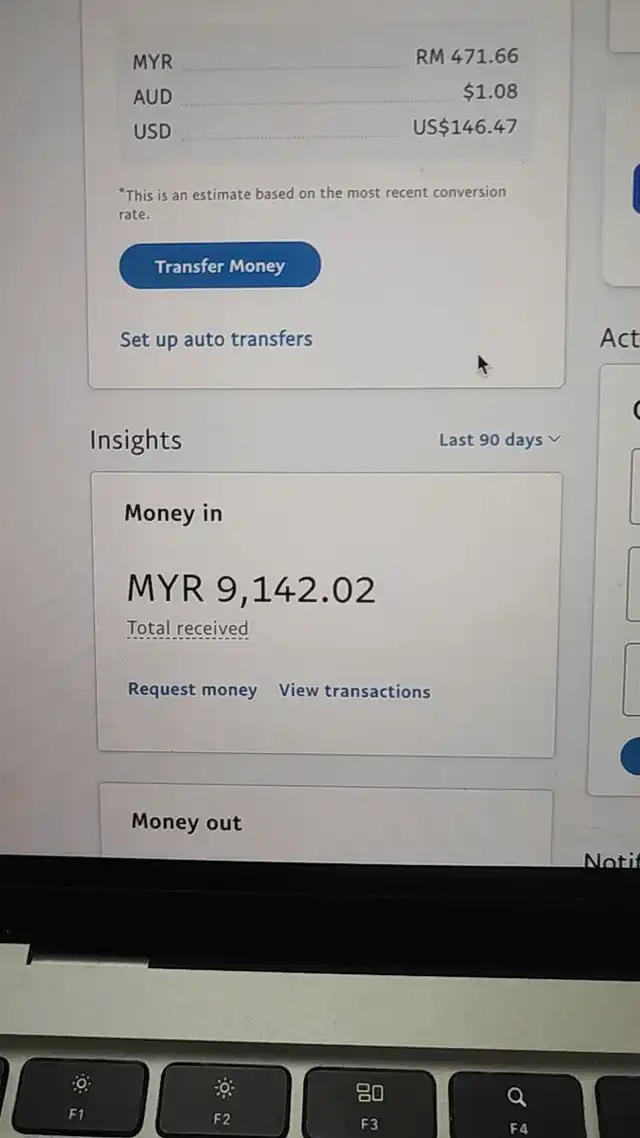Open View transactions under Money in
This screenshot has width=640, height=1138.
pos(355,691)
